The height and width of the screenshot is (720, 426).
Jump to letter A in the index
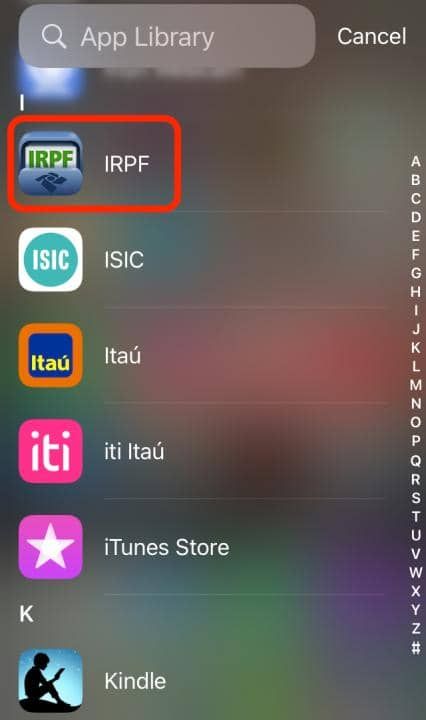415,162
